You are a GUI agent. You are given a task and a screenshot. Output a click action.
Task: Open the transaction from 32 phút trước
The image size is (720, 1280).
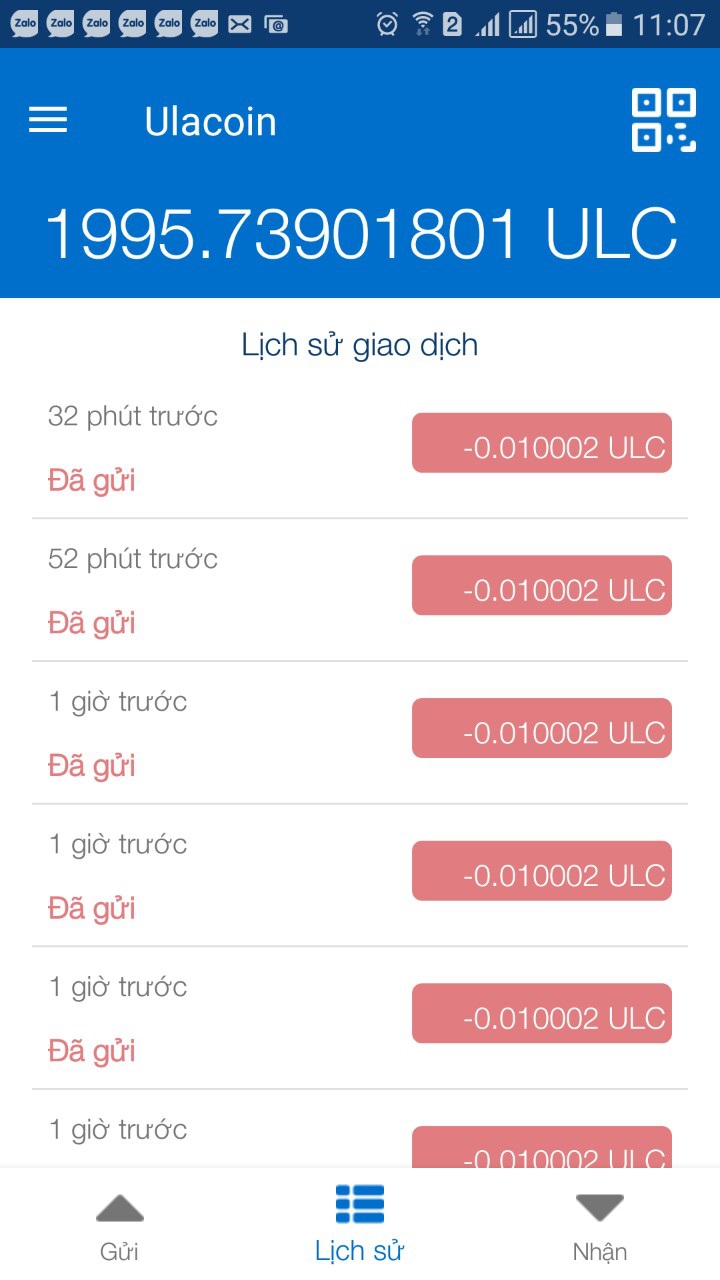click(360, 447)
